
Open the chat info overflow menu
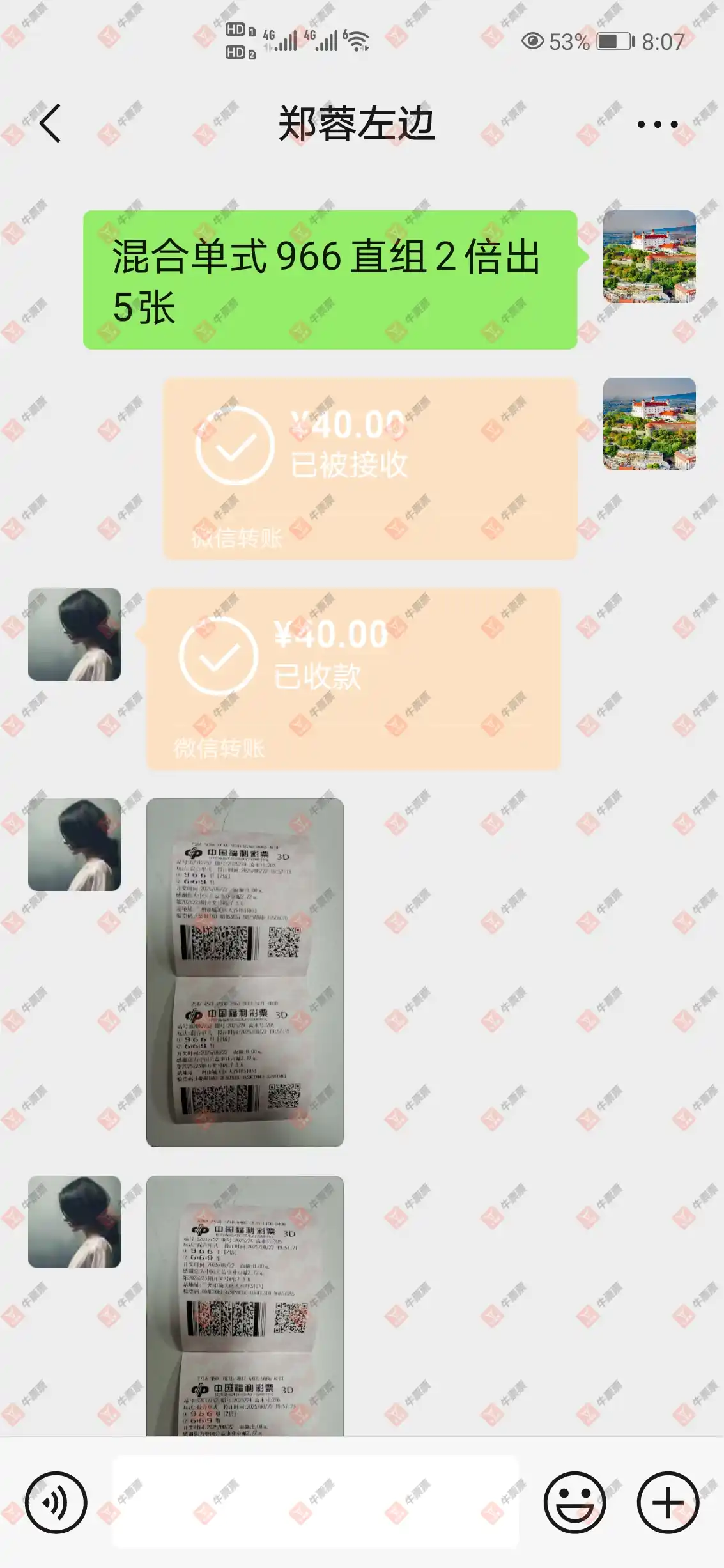657,124
